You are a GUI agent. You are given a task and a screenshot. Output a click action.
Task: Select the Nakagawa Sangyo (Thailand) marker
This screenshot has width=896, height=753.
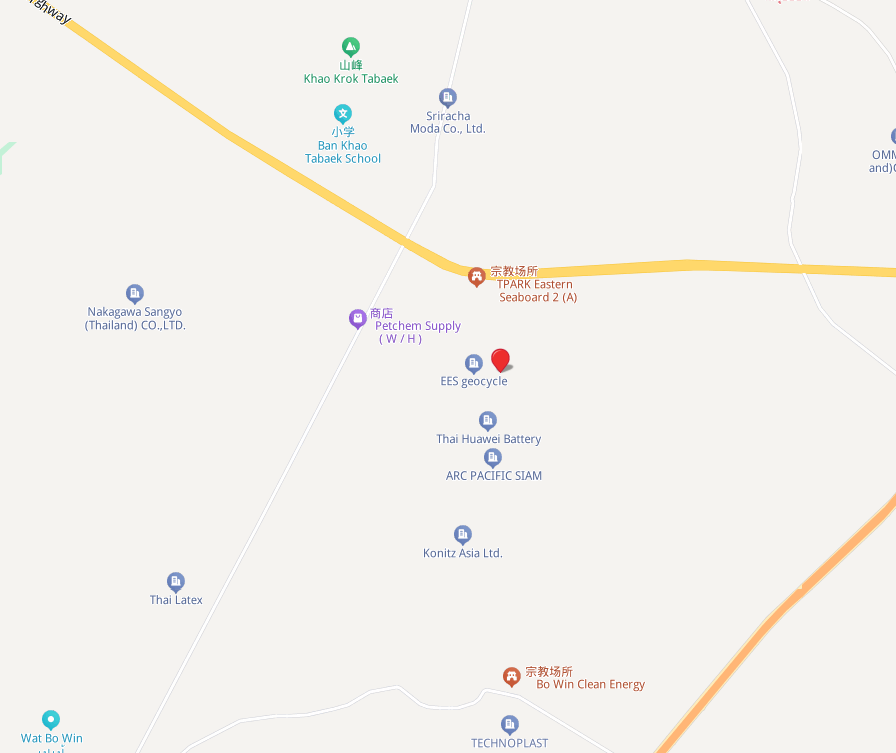135,294
